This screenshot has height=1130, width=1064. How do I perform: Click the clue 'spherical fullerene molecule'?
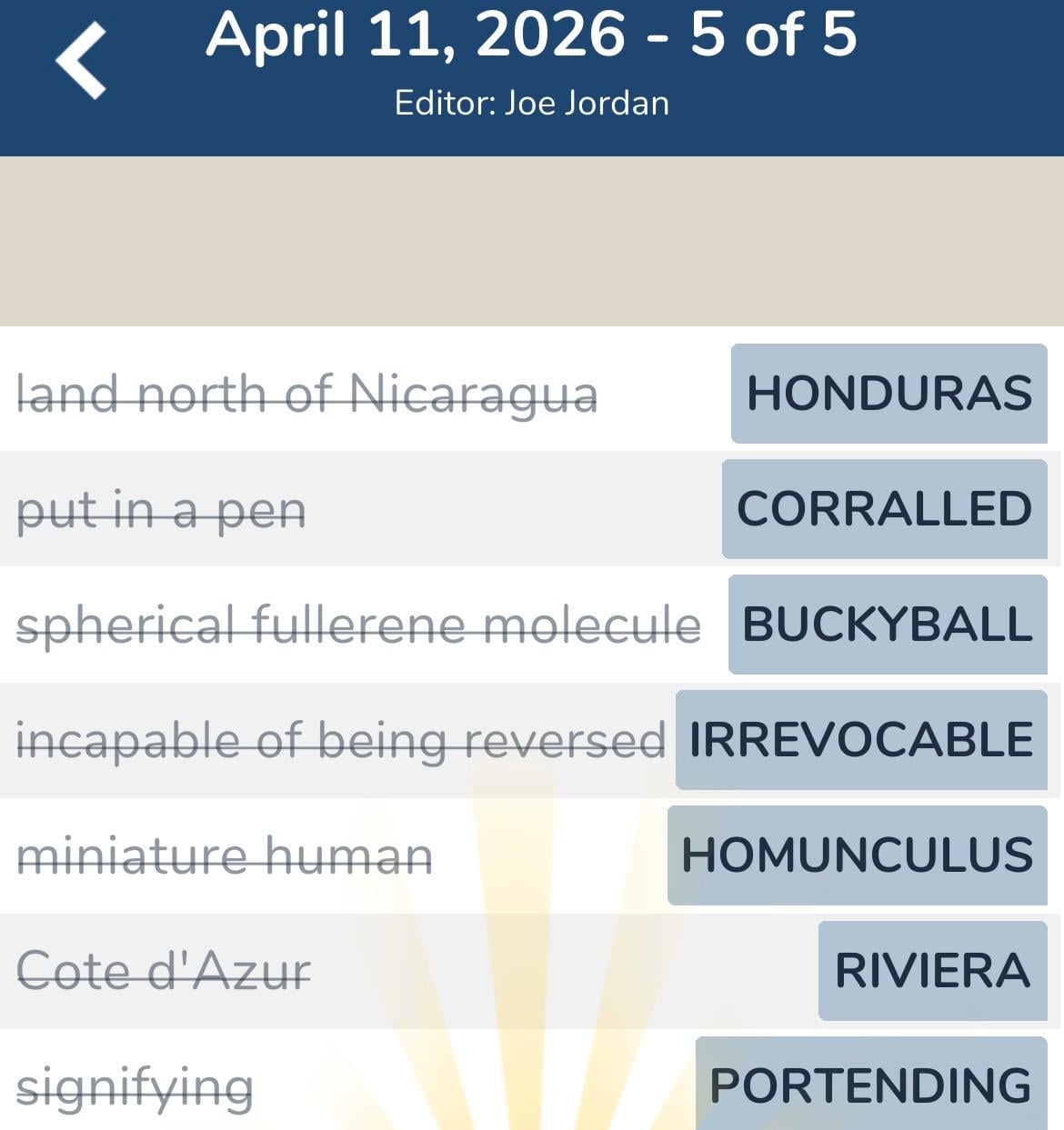(x=360, y=625)
